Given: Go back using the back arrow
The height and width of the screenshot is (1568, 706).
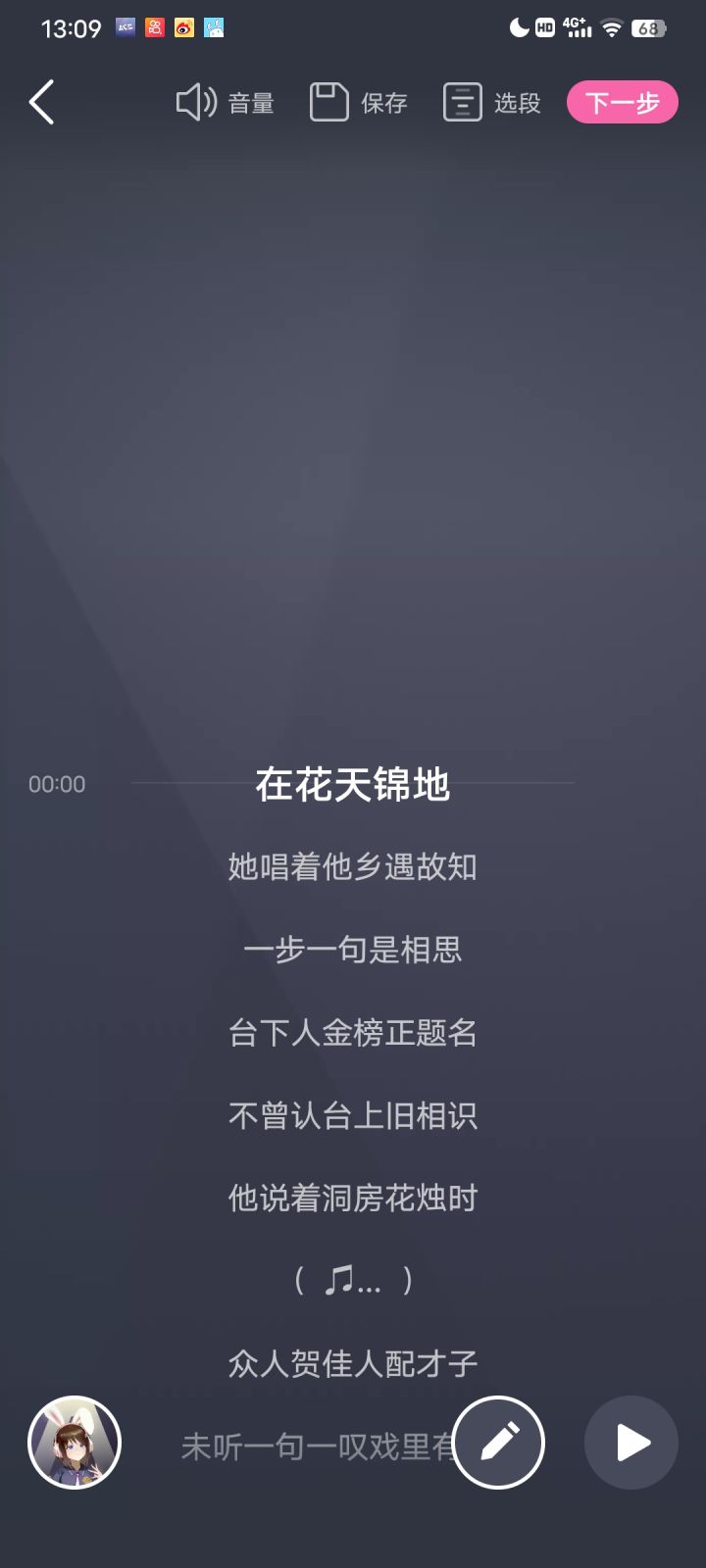Looking at the screenshot, I should pyautogui.click(x=41, y=102).
